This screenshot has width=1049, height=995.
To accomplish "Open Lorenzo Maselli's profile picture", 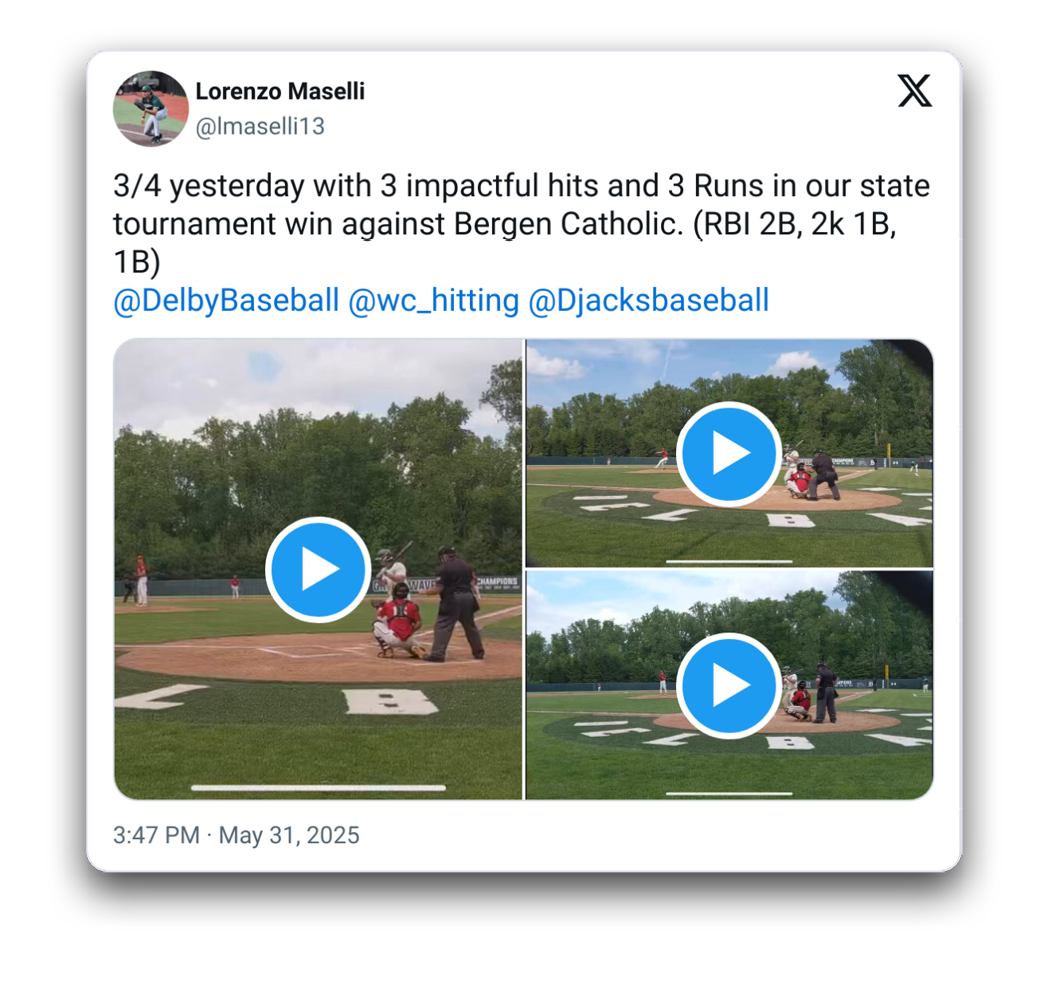I will 151,108.
